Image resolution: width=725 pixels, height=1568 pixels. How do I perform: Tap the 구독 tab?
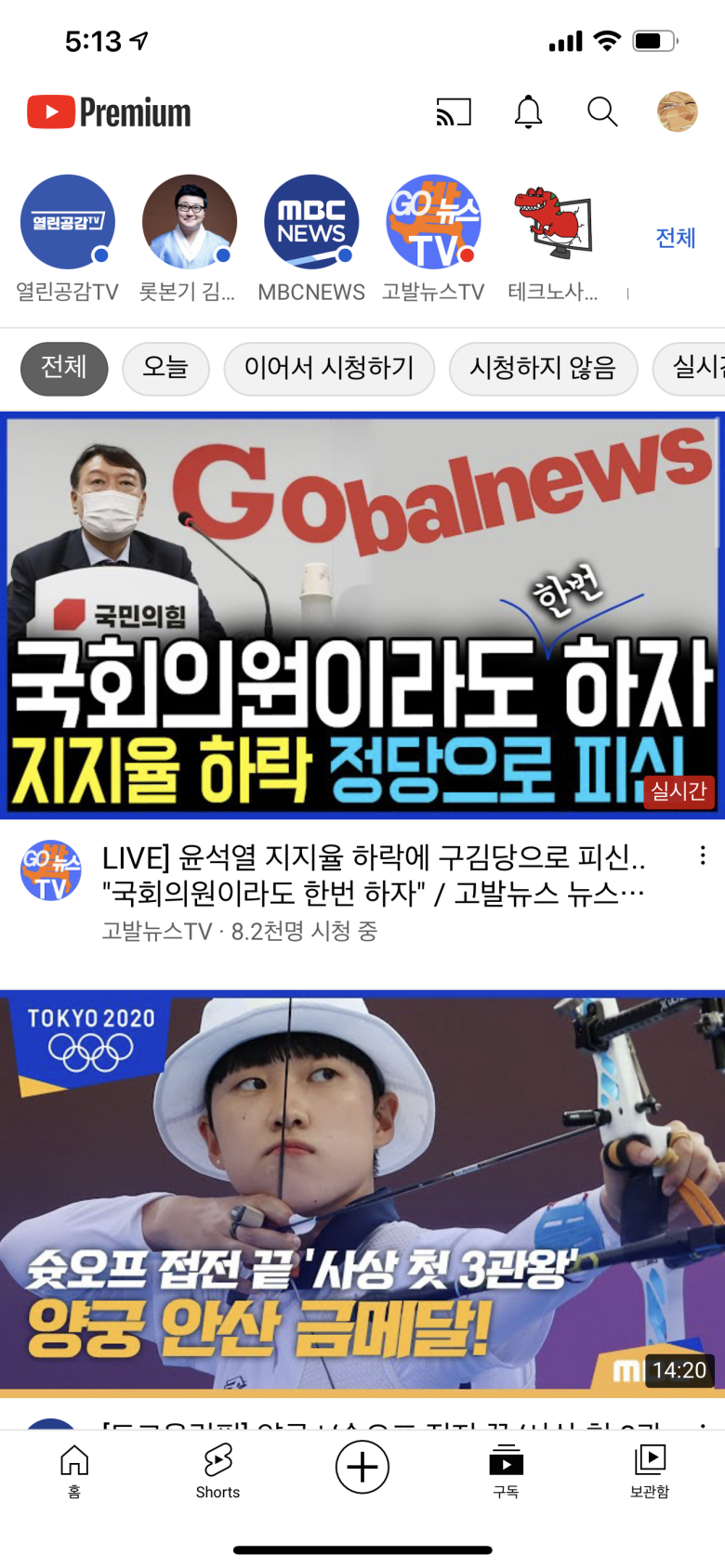506,1471
